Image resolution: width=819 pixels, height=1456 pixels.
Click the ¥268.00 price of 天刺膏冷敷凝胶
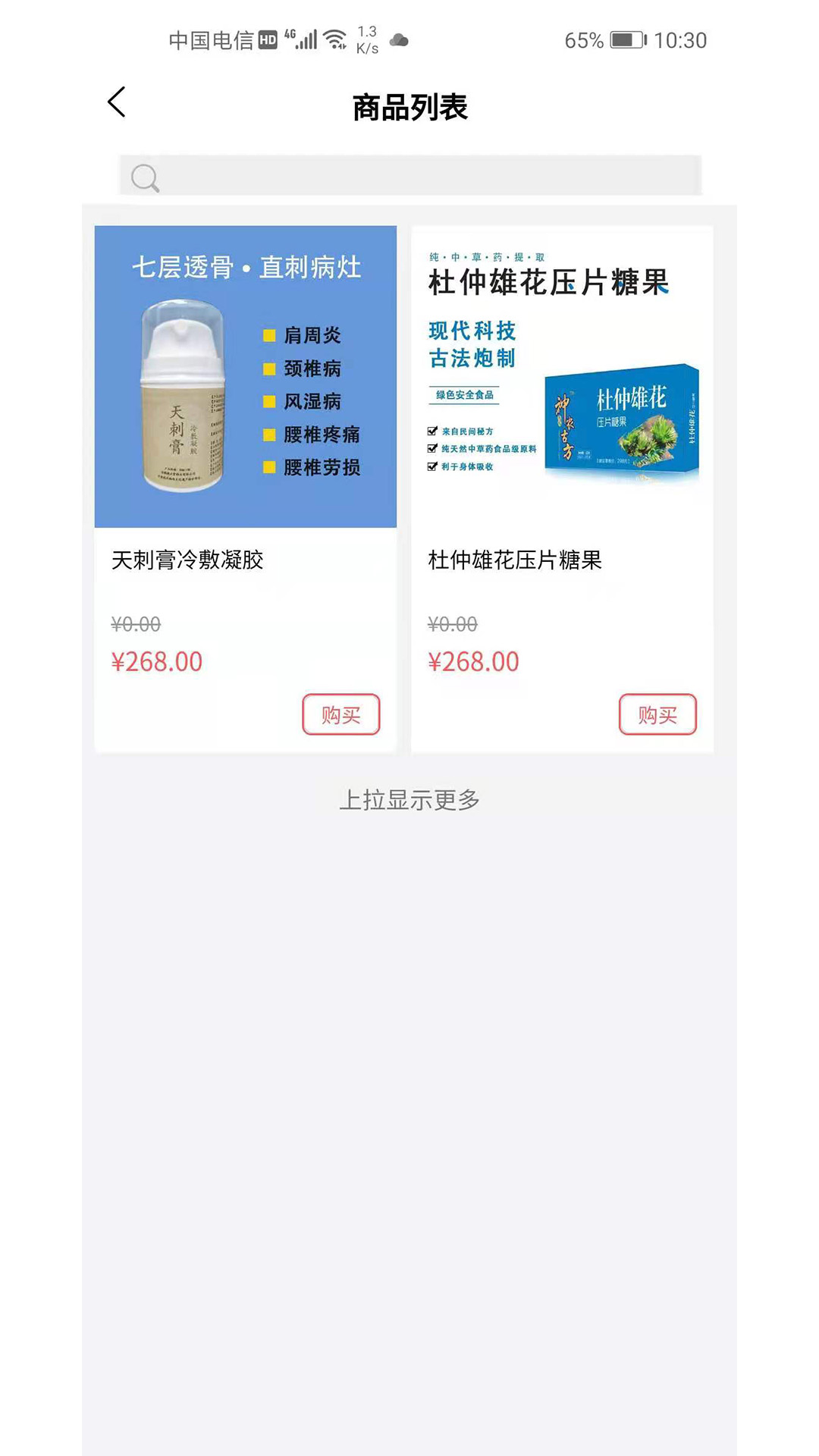pyautogui.click(x=155, y=661)
